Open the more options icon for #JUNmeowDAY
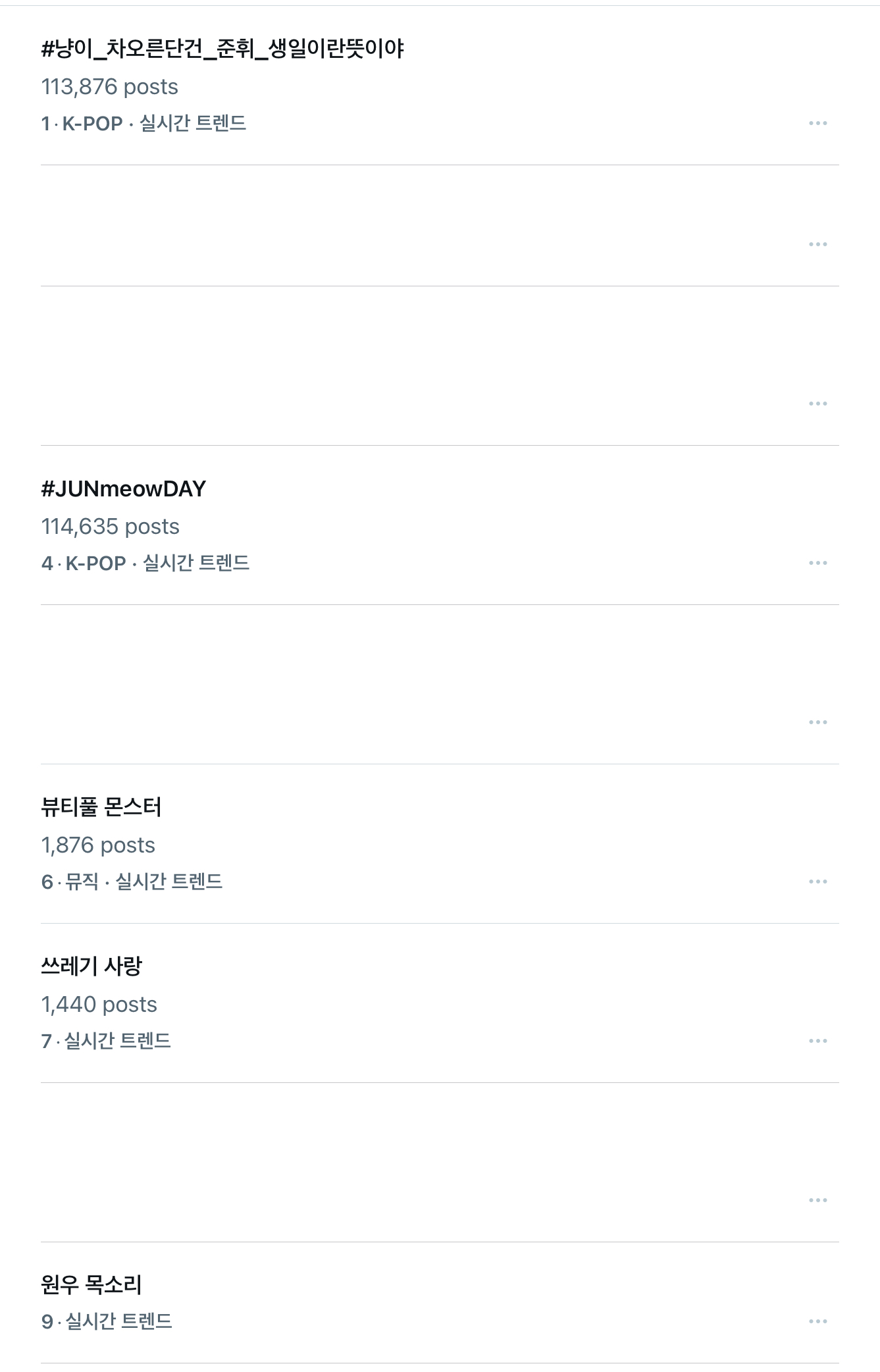 (817, 563)
